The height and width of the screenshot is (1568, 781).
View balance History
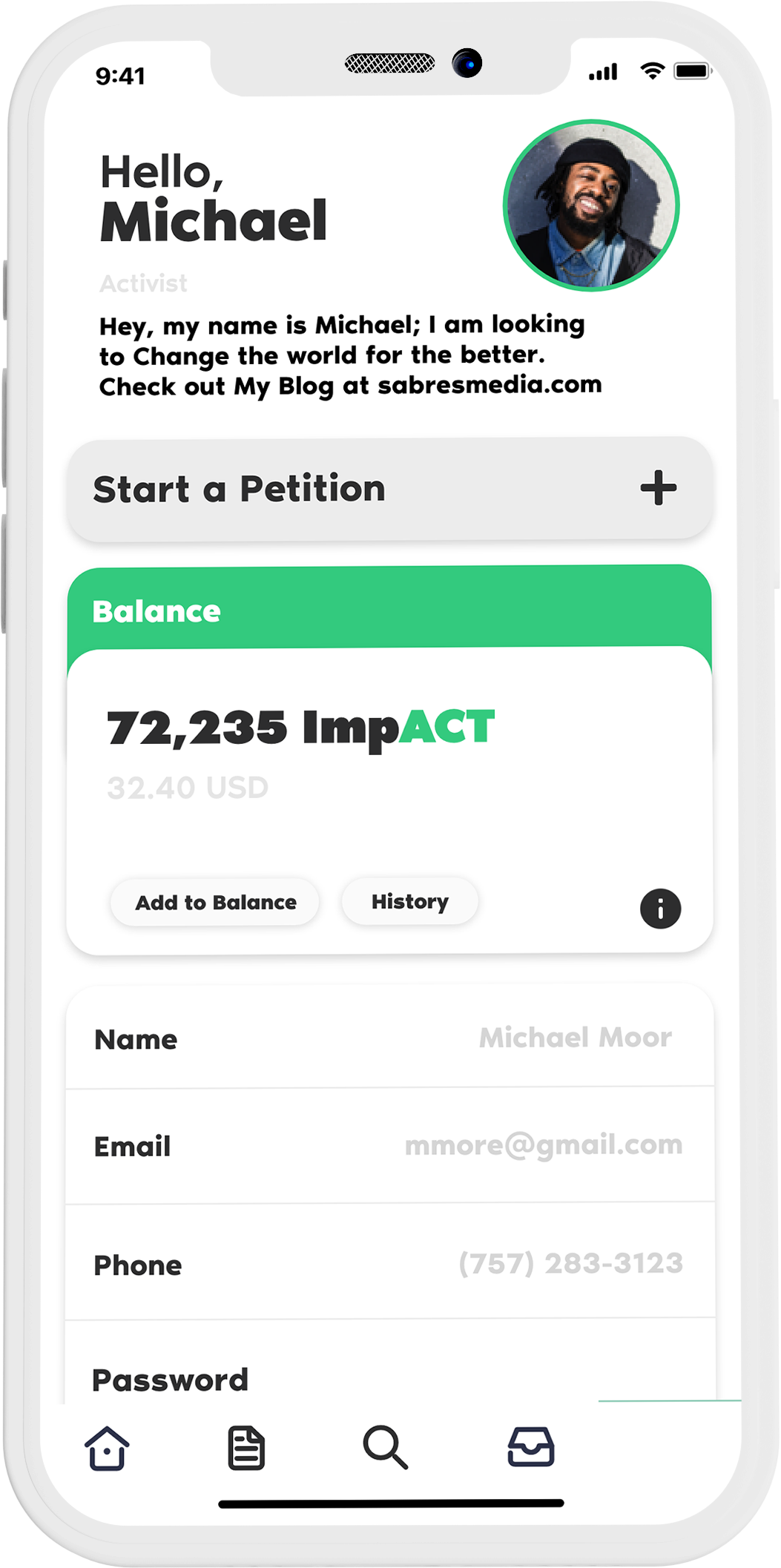[409, 901]
